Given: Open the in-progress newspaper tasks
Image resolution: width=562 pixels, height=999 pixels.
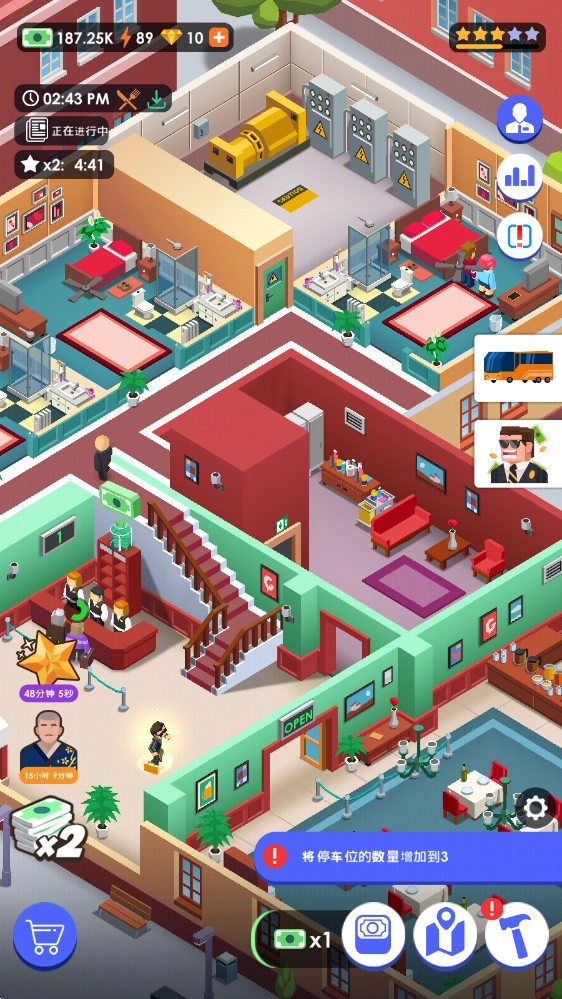Looking at the screenshot, I should (x=62, y=131).
